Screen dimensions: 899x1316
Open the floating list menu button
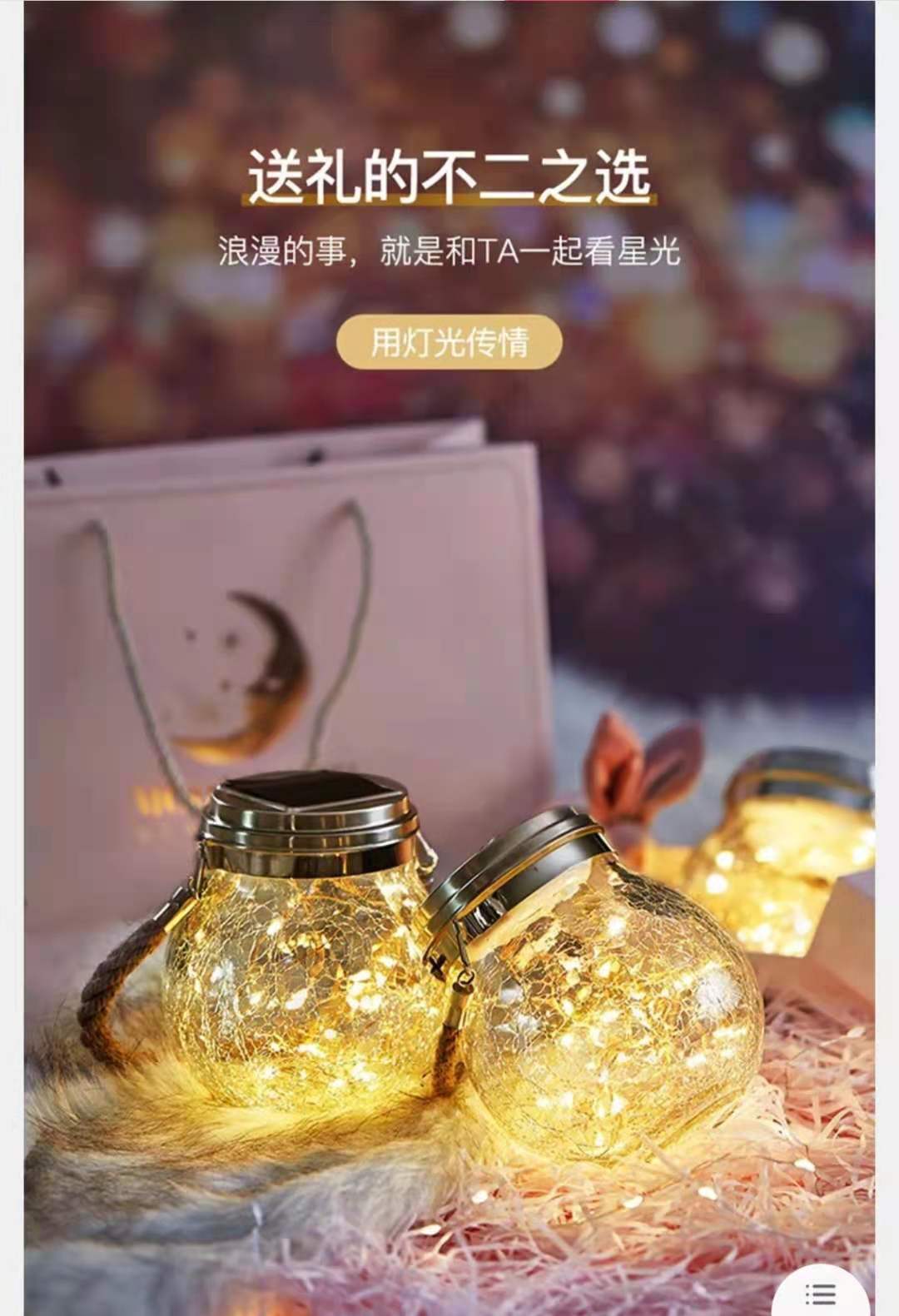(x=820, y=1295)
